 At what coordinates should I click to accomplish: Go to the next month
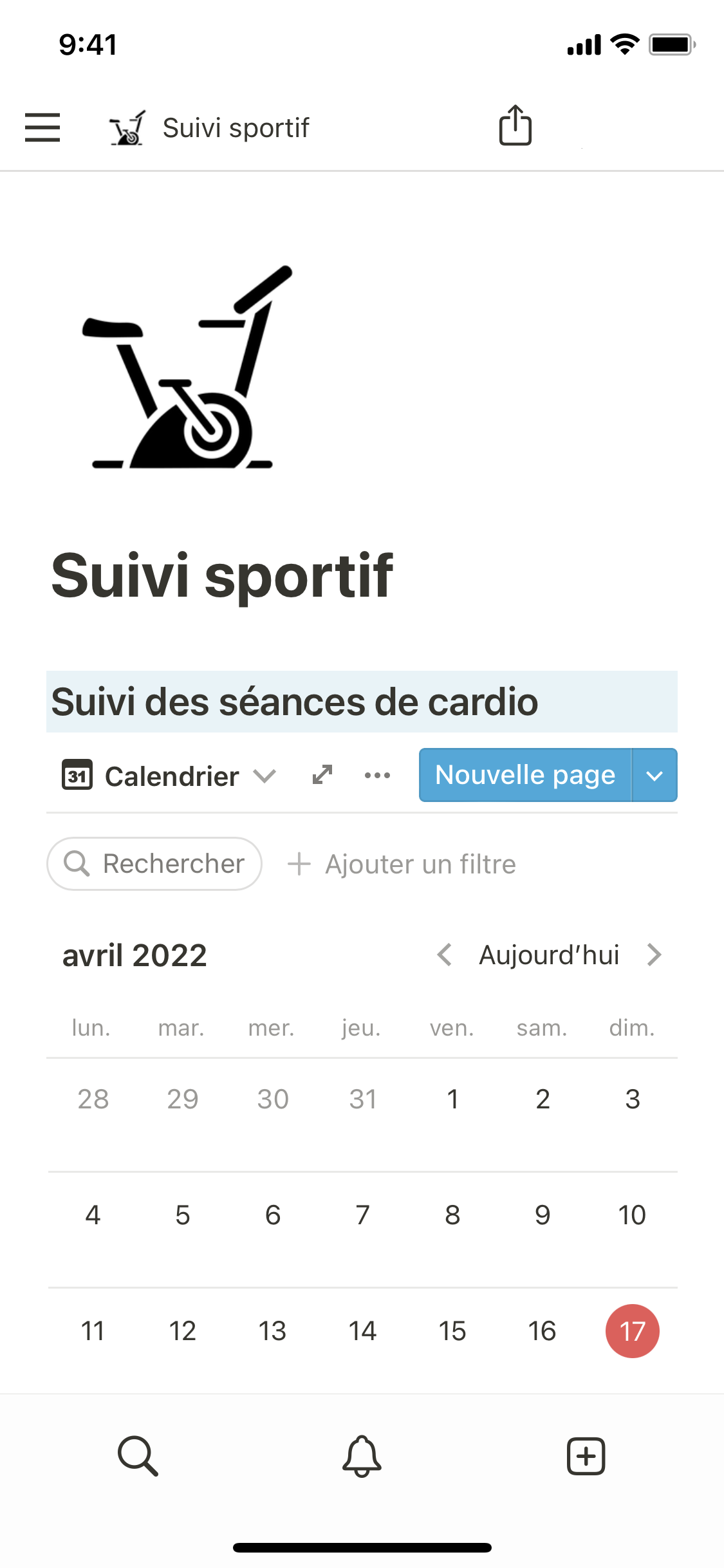pos(654,955)
